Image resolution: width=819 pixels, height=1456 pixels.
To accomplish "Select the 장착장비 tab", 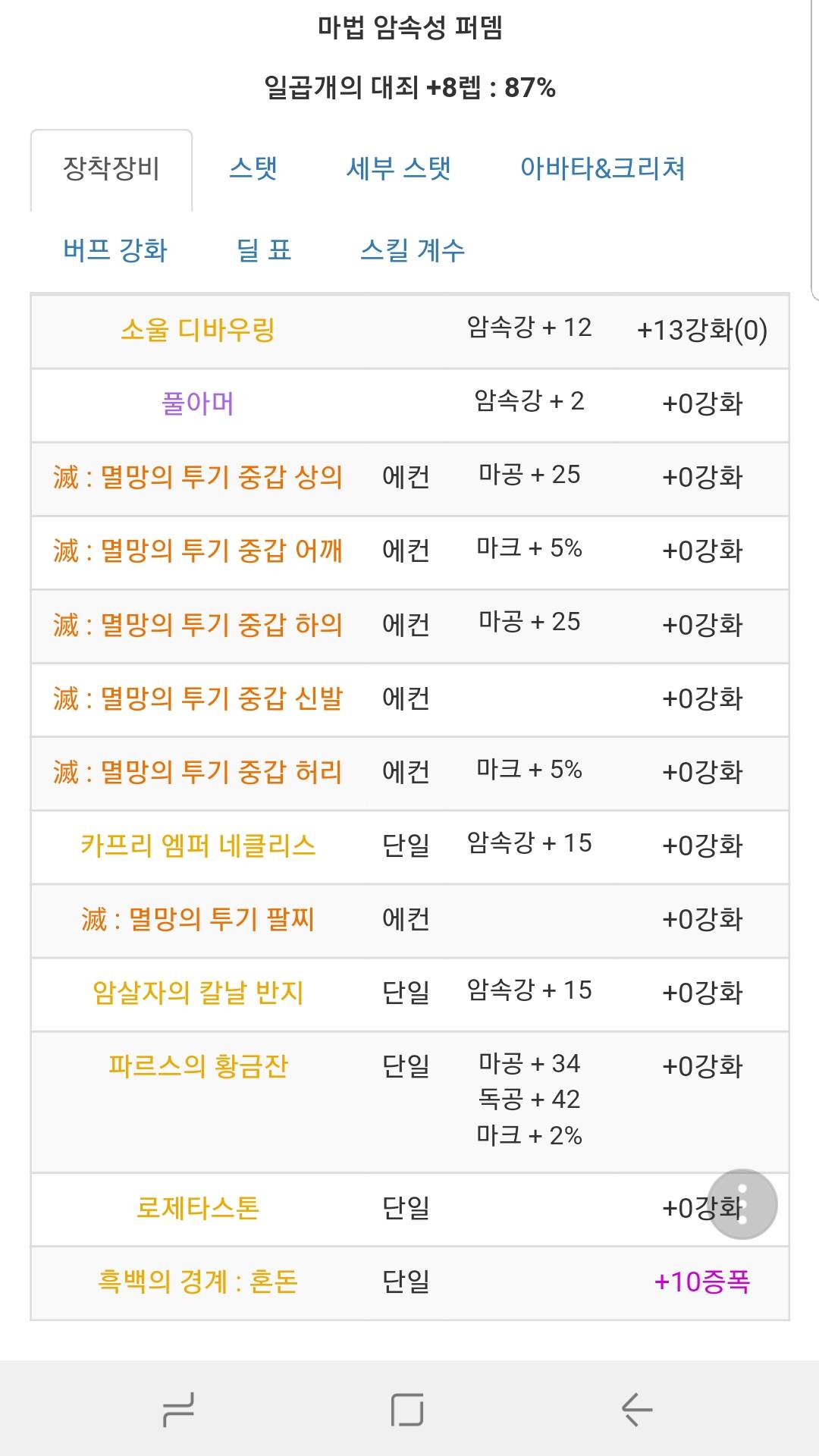I will click(111, 169).
